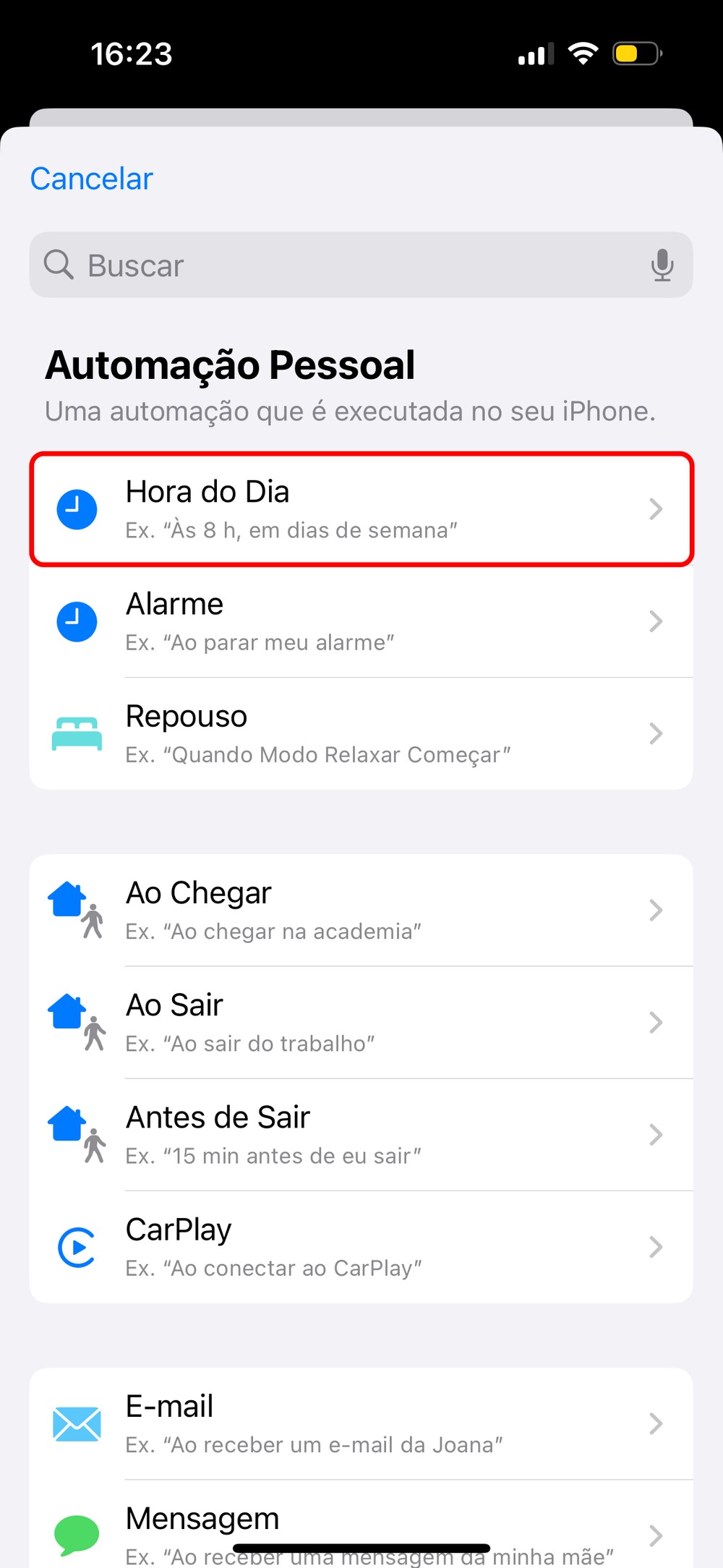The height and width of the screenshot is (1568, 723).
Task: Open the E-mail trigger
Action: (x=361, y=1423)
